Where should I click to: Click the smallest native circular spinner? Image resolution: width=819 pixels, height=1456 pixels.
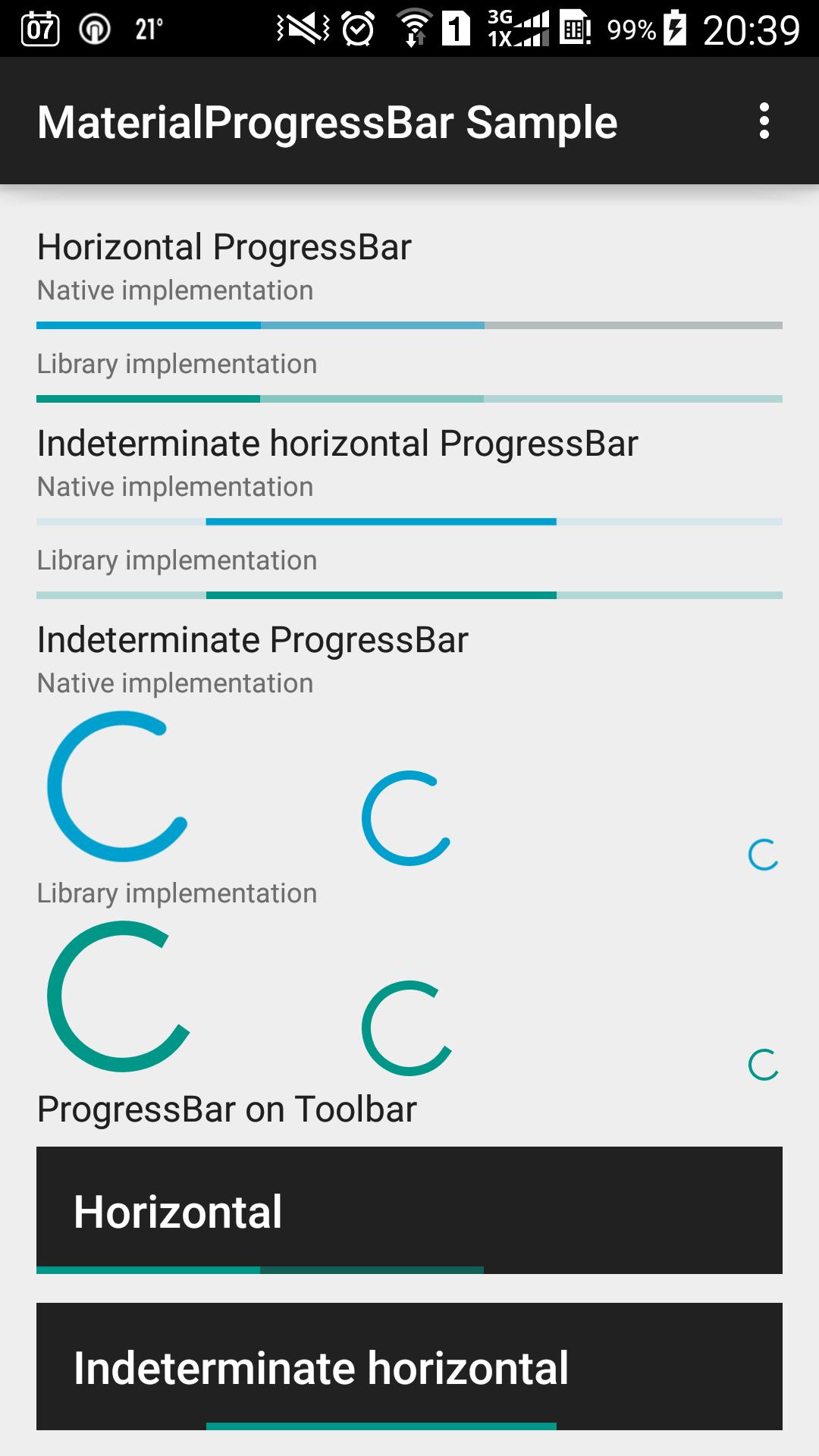pos(764,855)
